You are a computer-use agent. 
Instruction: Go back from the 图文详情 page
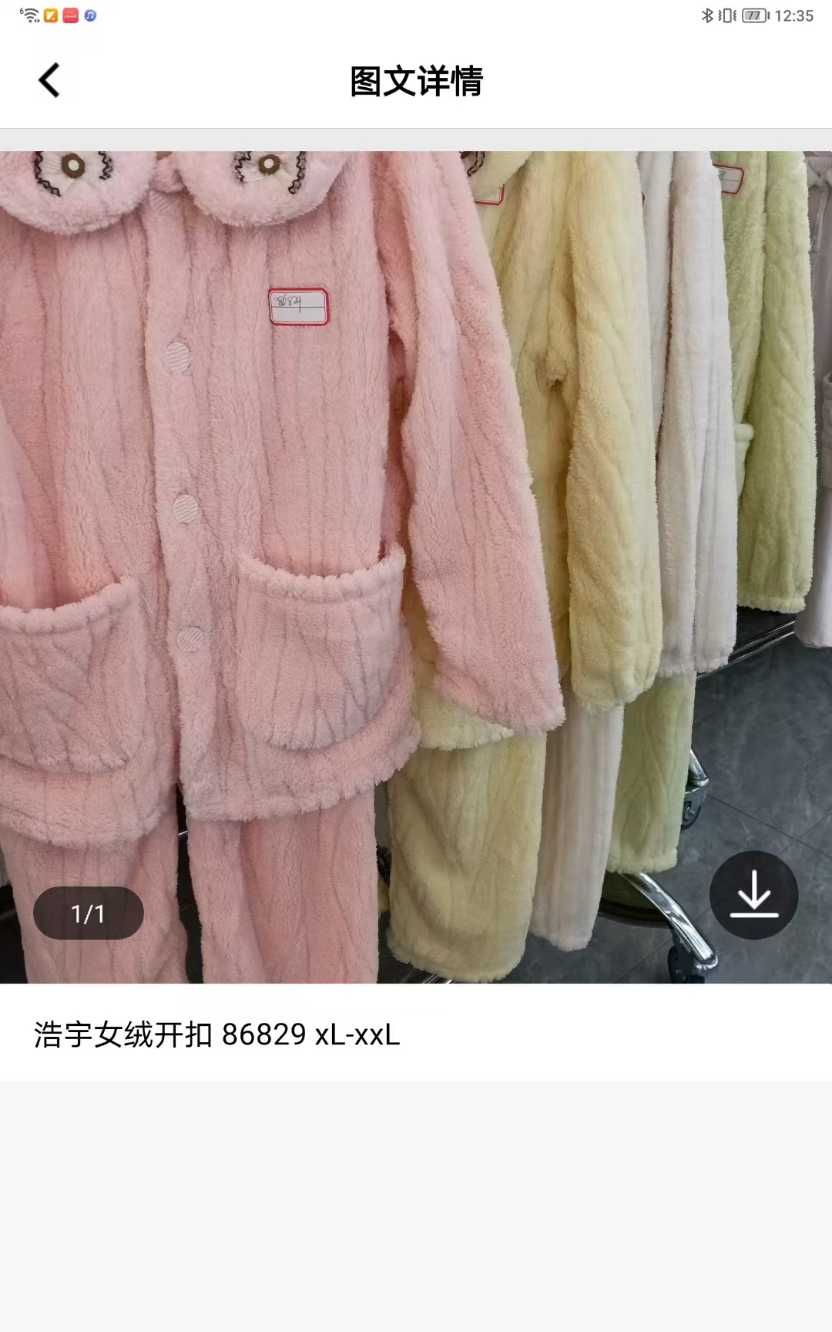click(x=49, y=80)
